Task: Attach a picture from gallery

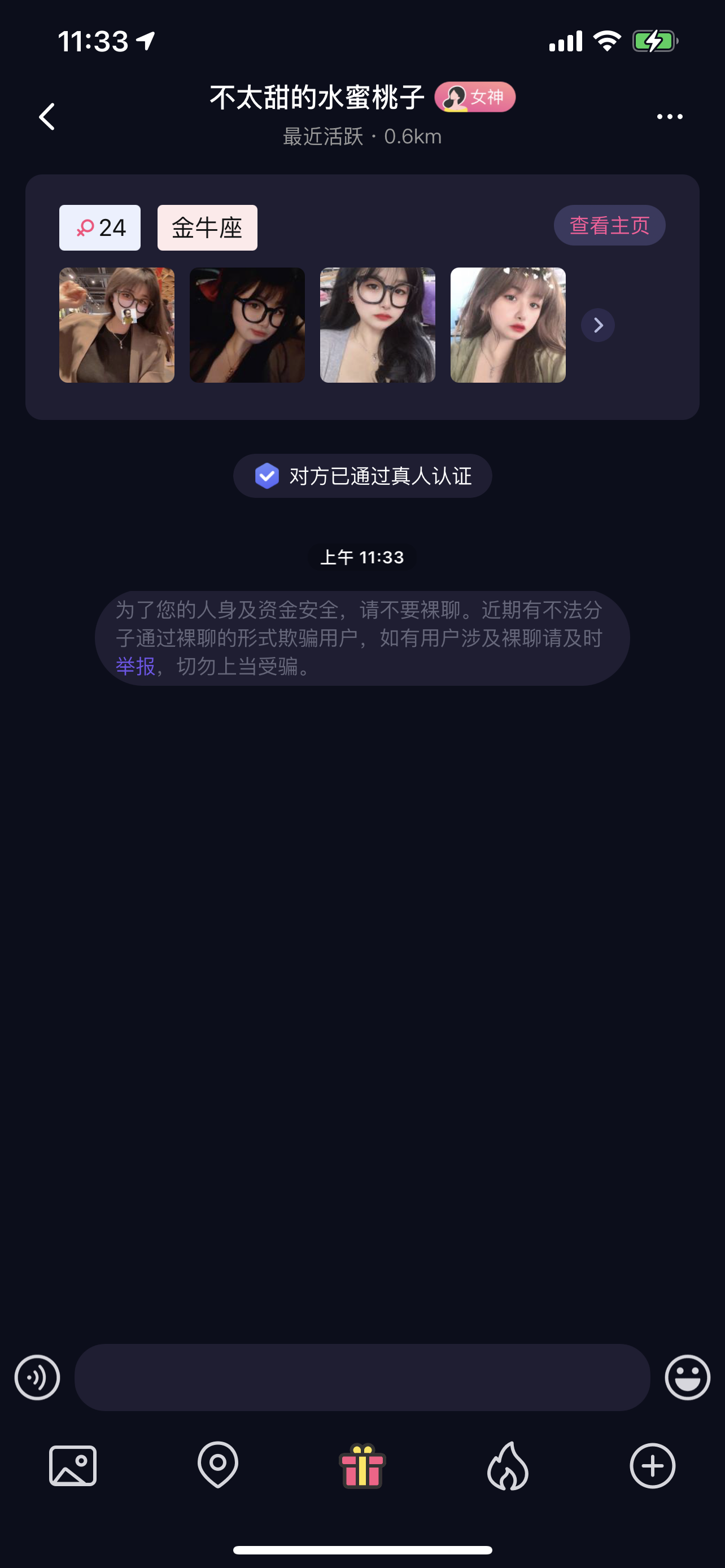Action: point(72,1466)
